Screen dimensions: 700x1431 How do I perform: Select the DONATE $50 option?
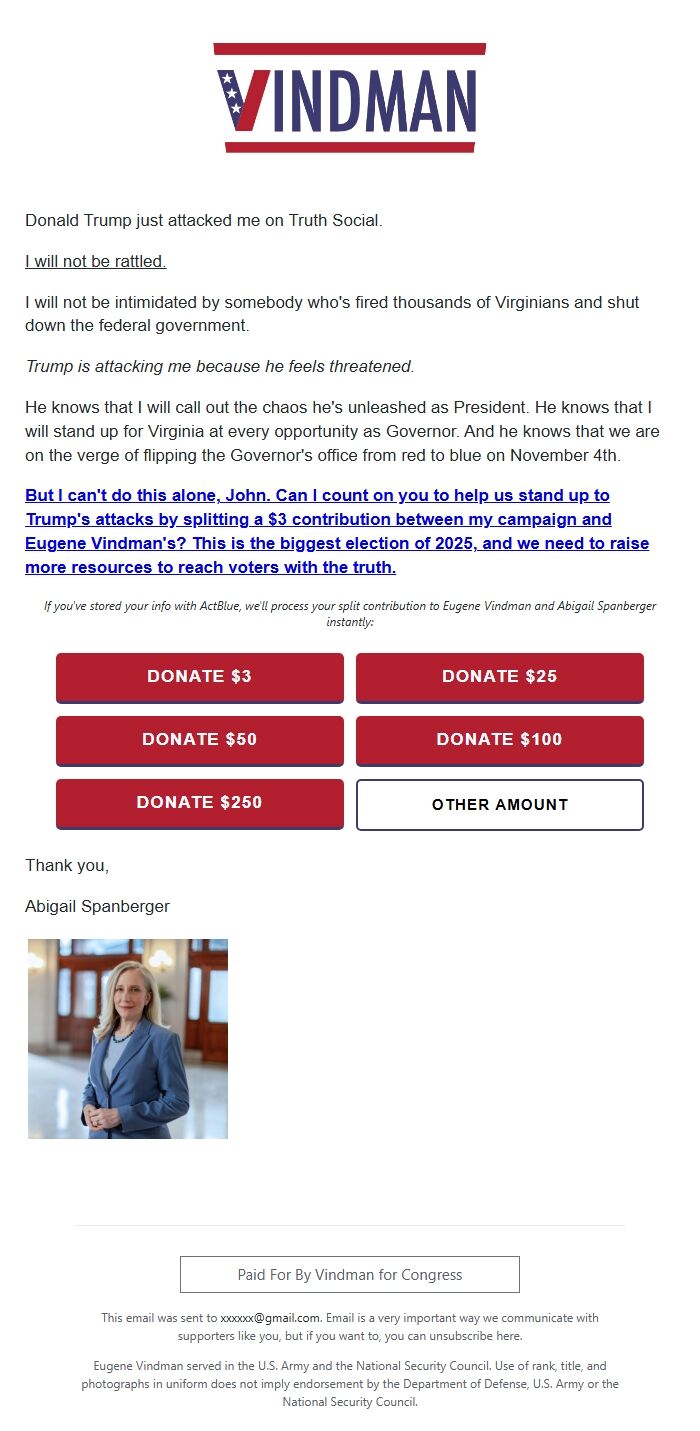[x=199, y=740]
